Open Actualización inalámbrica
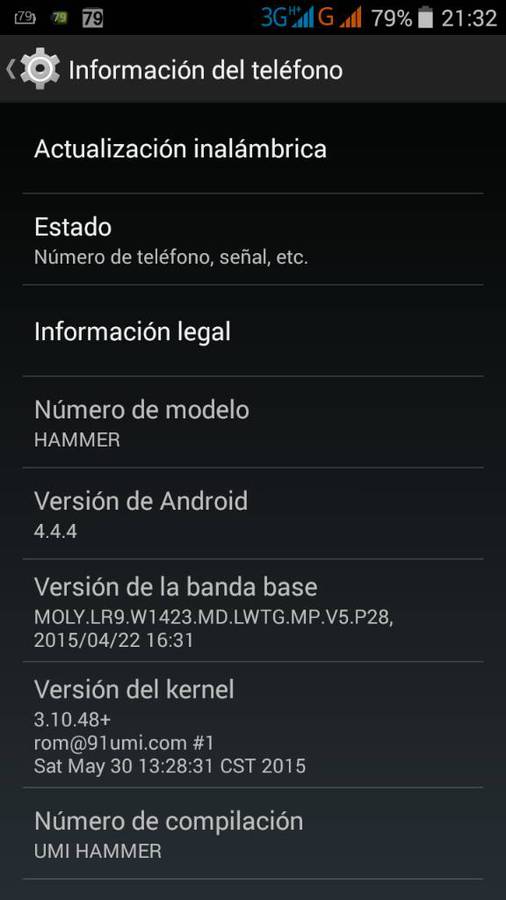This screenshot has width=506, height=900. click(x=253, y=149)
